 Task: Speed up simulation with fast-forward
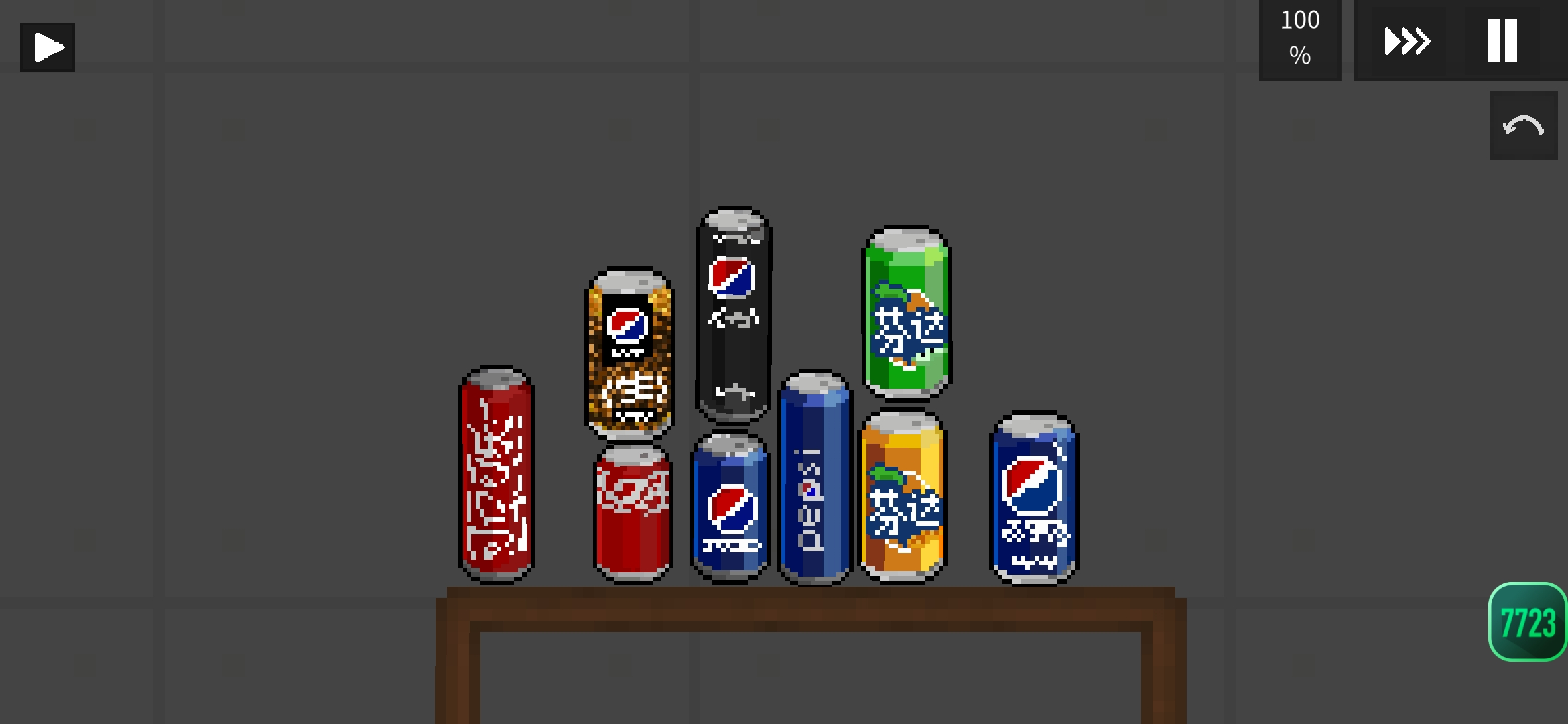(1407, 41)
